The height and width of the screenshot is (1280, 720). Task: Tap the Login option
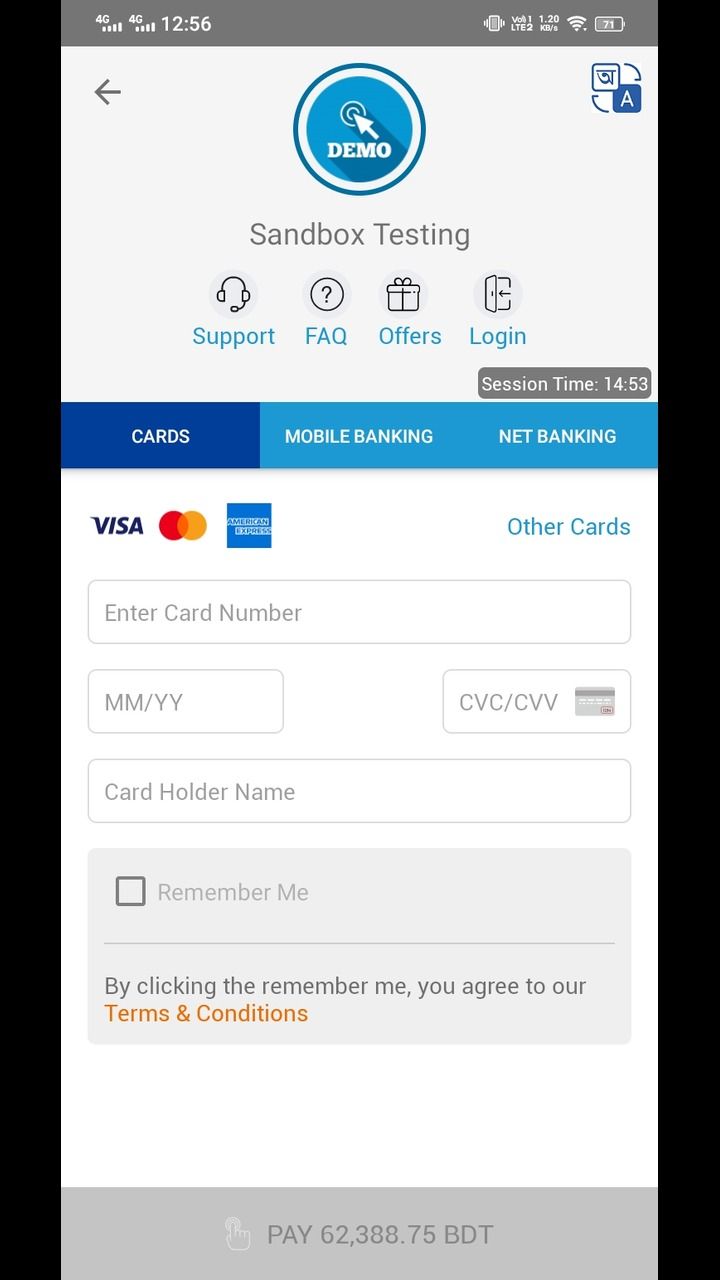pos(497,312)
